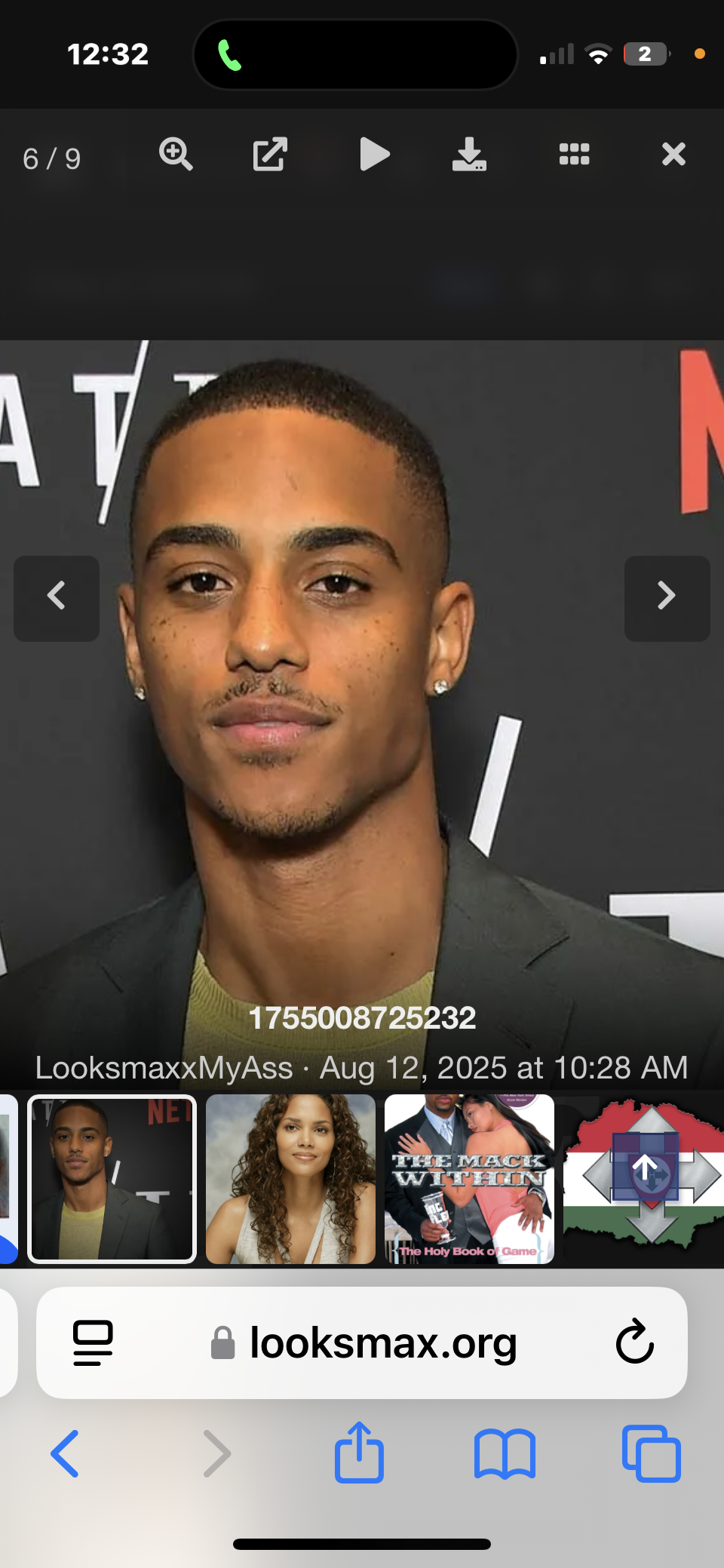
Task: Tap the scroll-to-top arrow button
Action: click(x=646, y=1168)
